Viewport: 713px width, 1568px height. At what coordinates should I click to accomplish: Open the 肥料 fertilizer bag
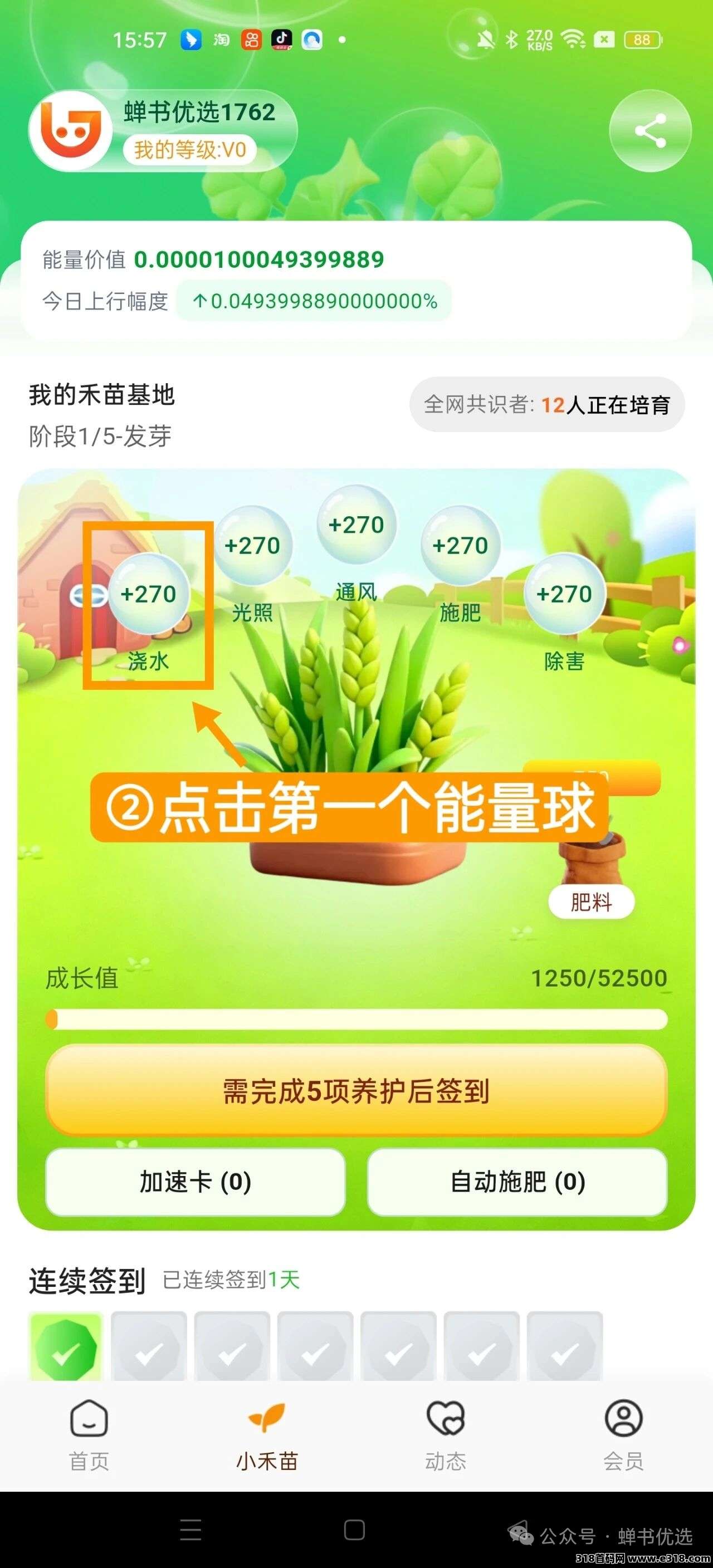tap(591, 901)
